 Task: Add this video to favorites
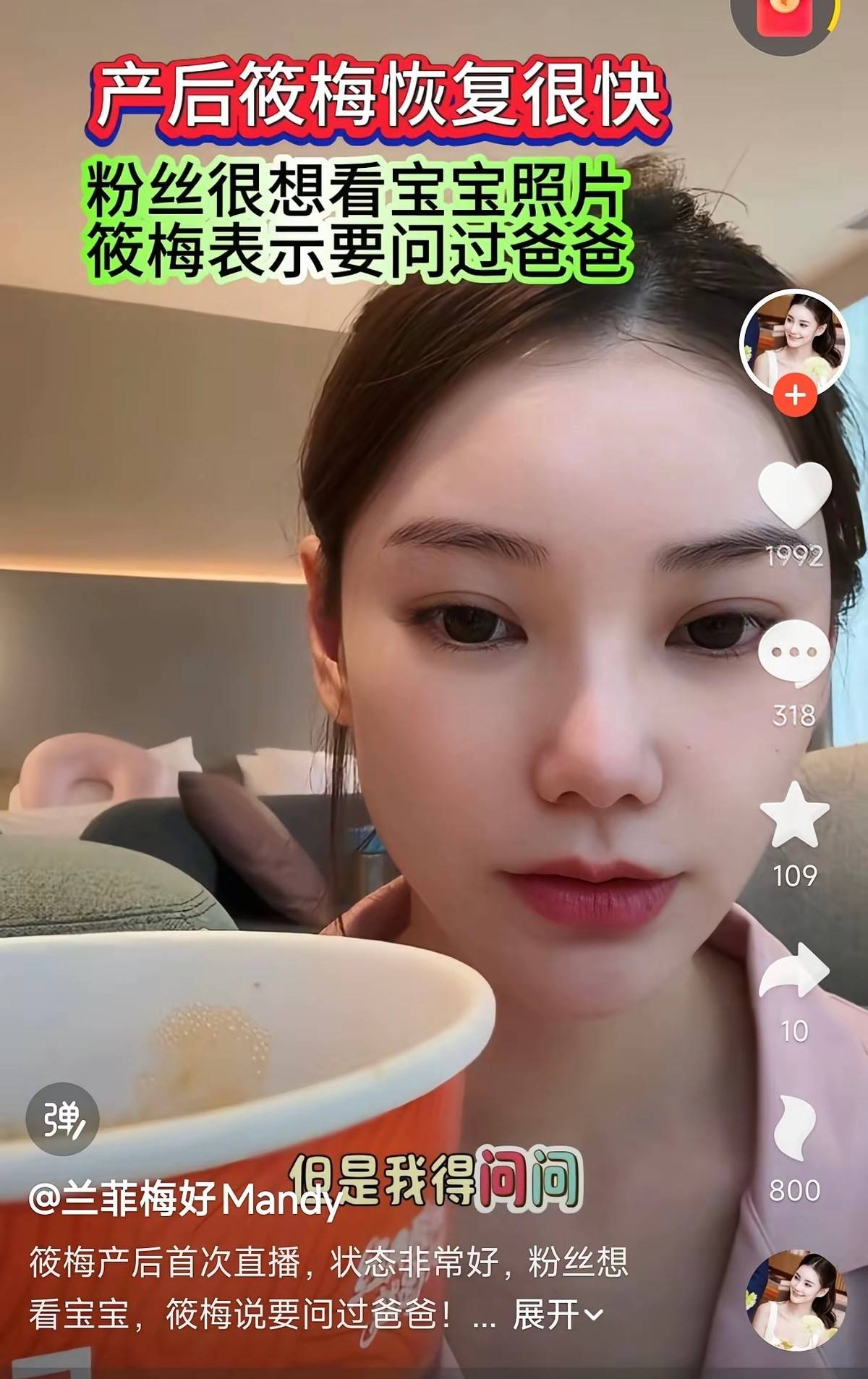[794, 815]
